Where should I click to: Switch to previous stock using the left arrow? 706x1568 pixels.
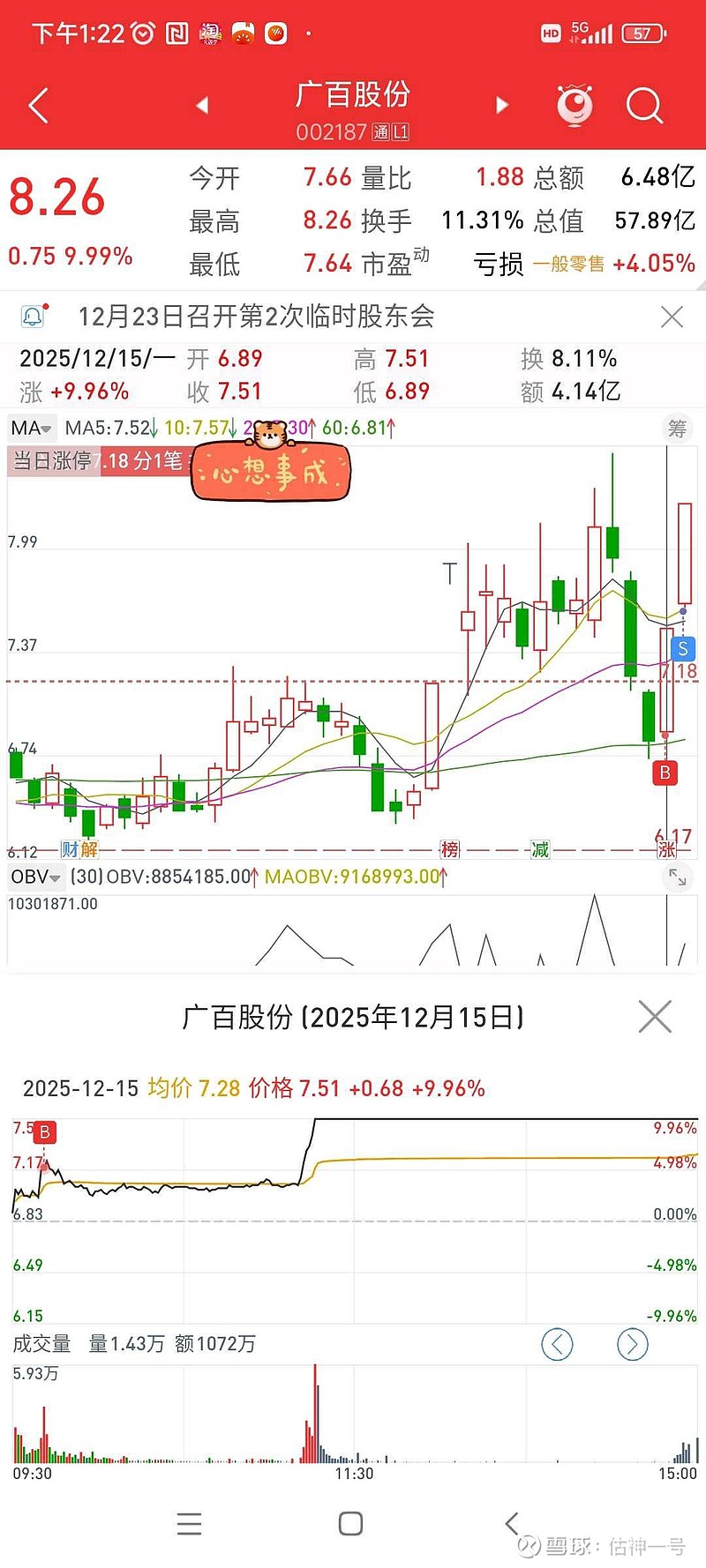coord(201,104)
